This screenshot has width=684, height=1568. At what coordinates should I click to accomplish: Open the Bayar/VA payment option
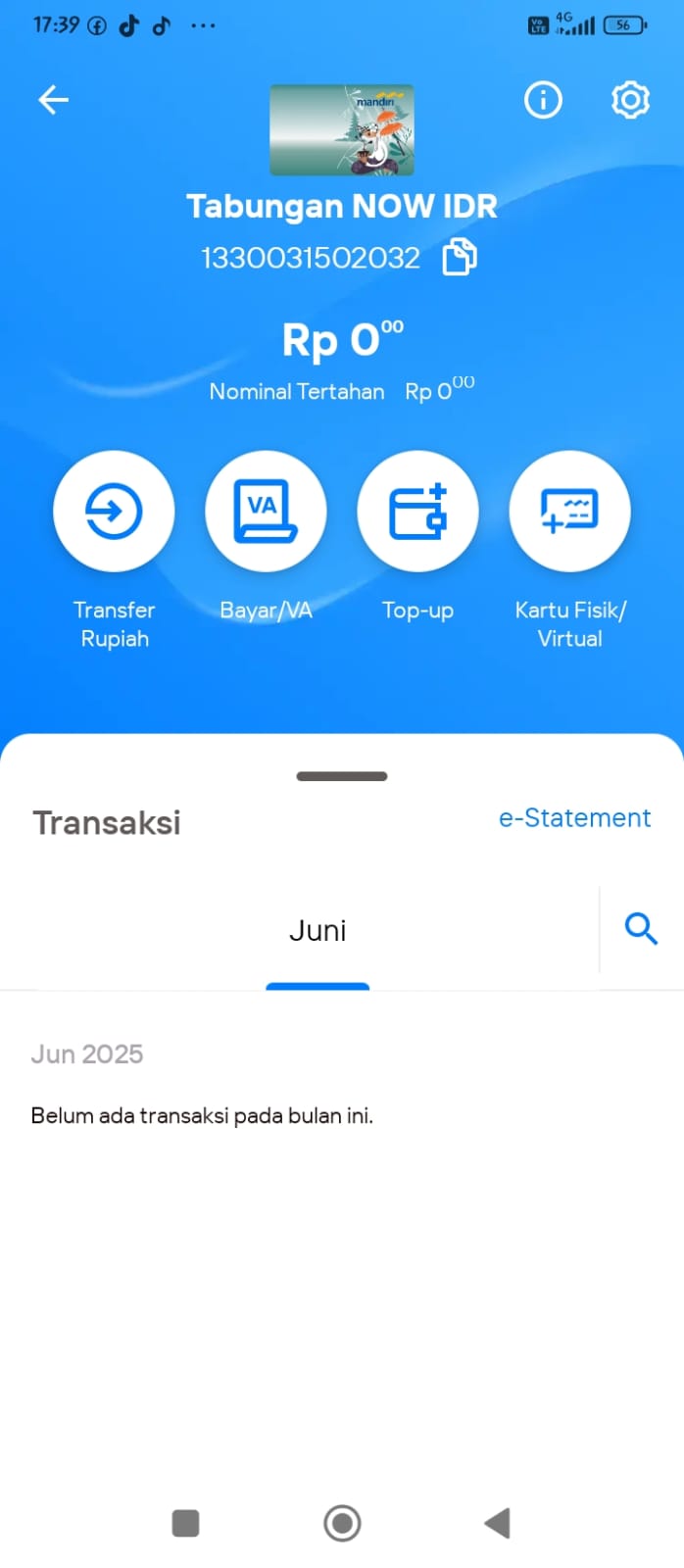point(266,512)
